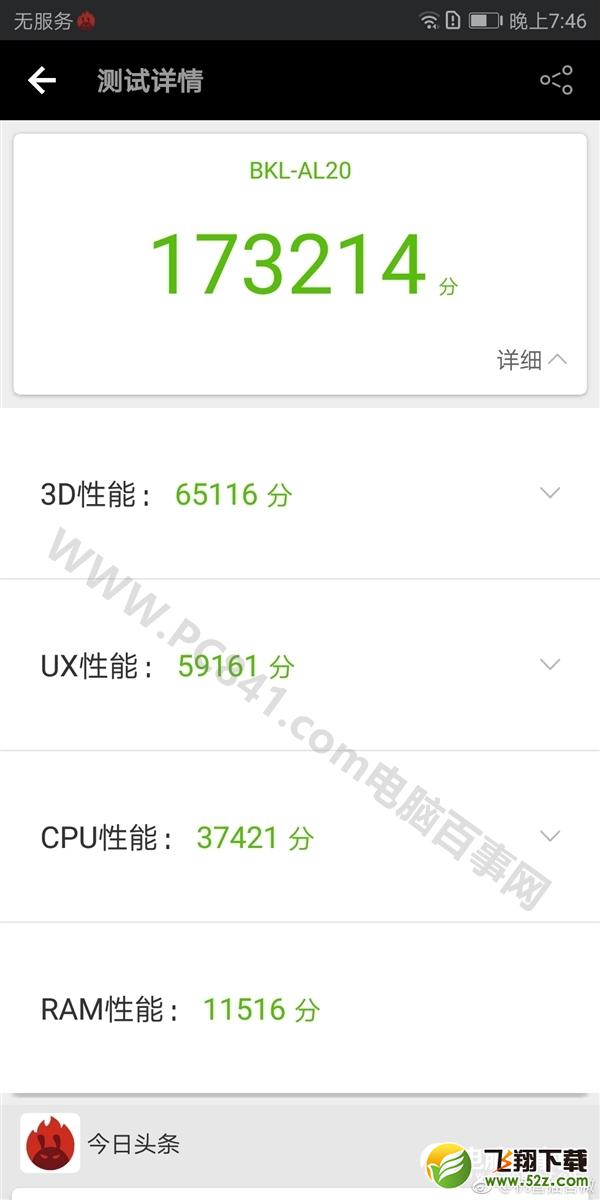The width and height of the screenshot is (600, 1200).
Task: Share the test results
Action: [556, 80]
